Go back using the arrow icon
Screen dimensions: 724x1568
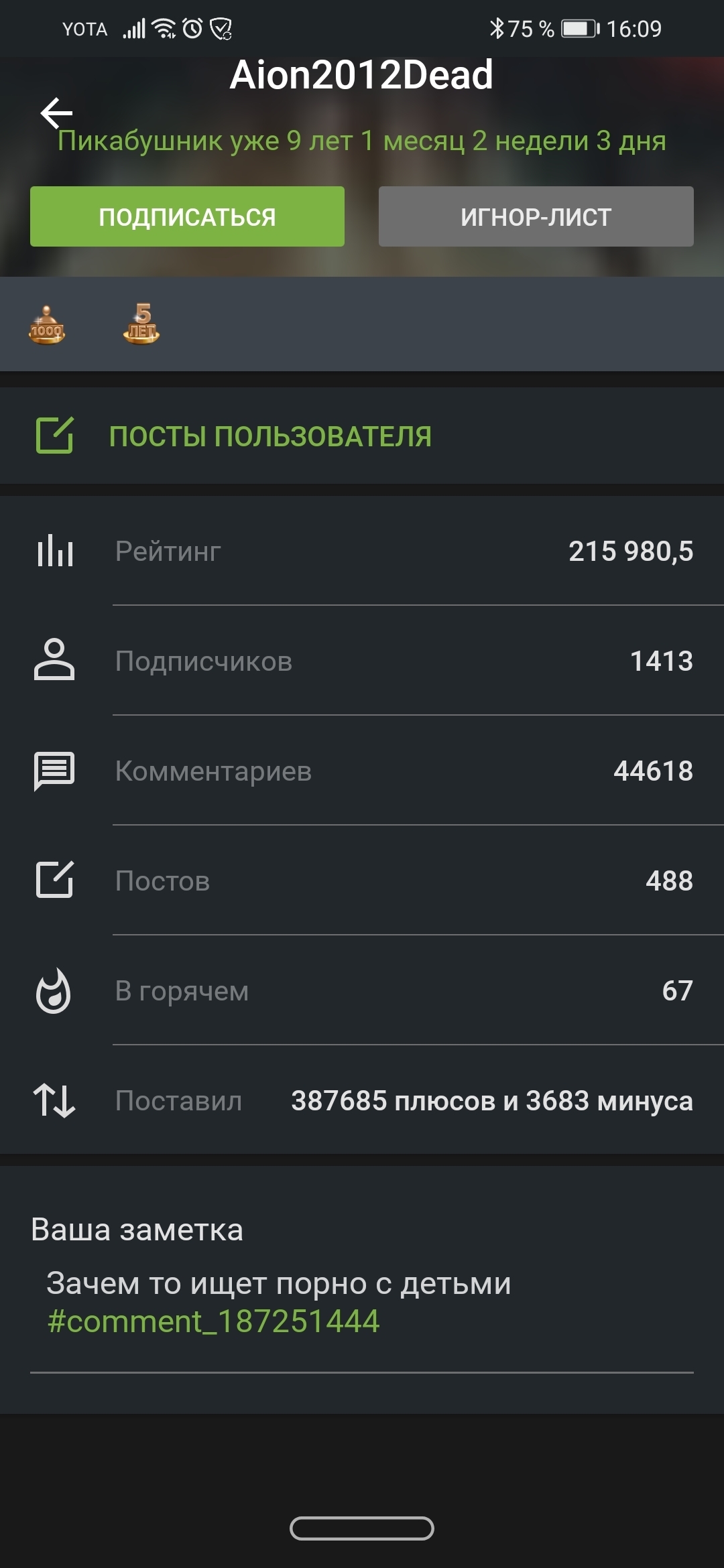click(x=56, y=113)
